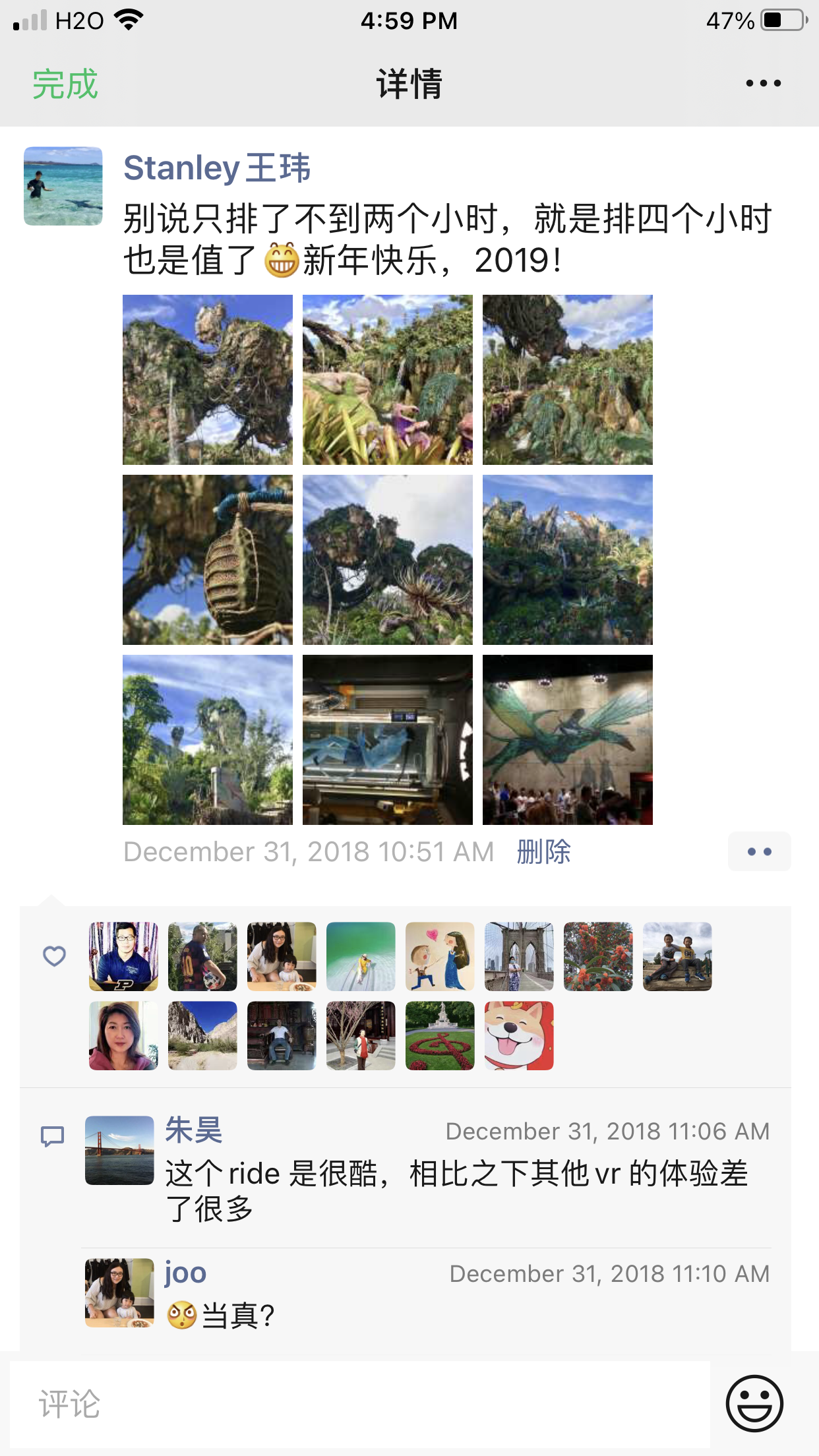Open the emoji picker smiley
The image size is (819, 1456).
pos(754,1403)
